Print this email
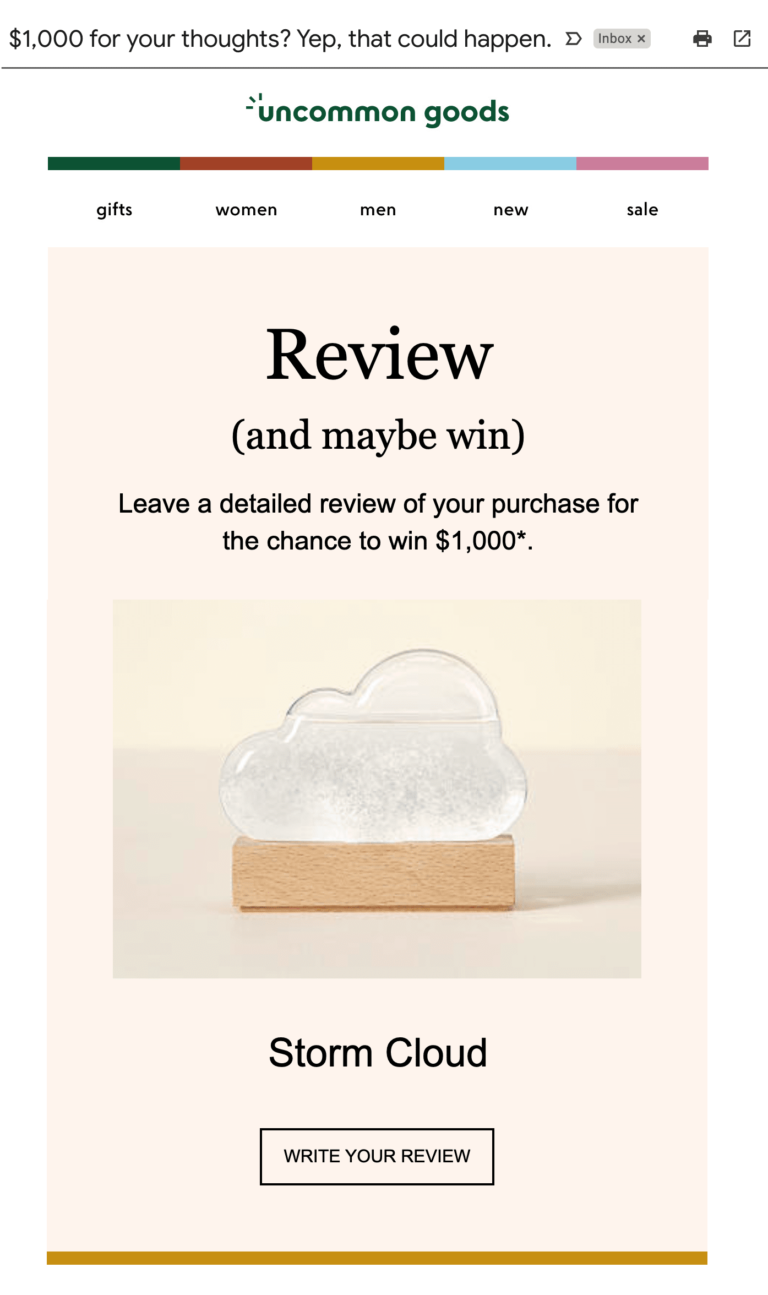Viewport: 768px width, 1295px height. click(x=703, y=39)
